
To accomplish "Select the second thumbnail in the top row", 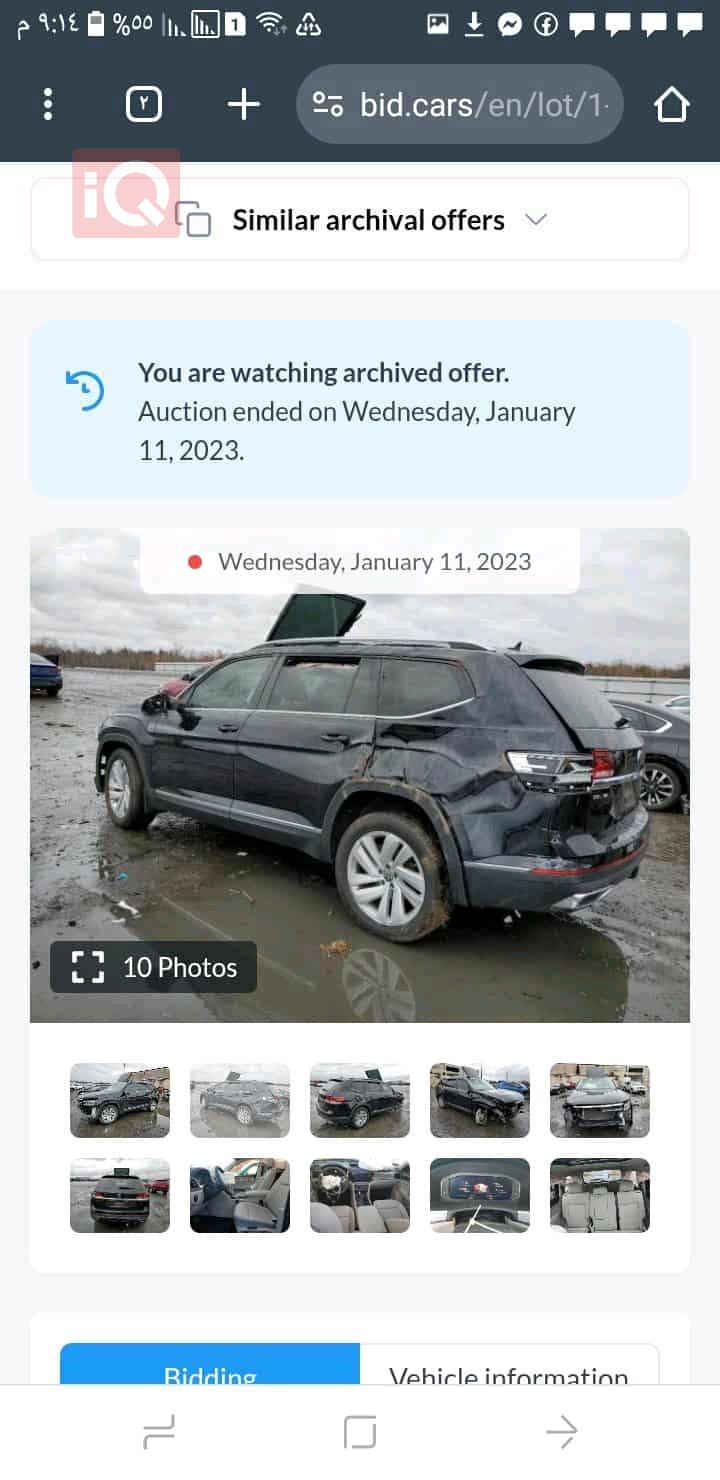I will [x=240, y=1100].
